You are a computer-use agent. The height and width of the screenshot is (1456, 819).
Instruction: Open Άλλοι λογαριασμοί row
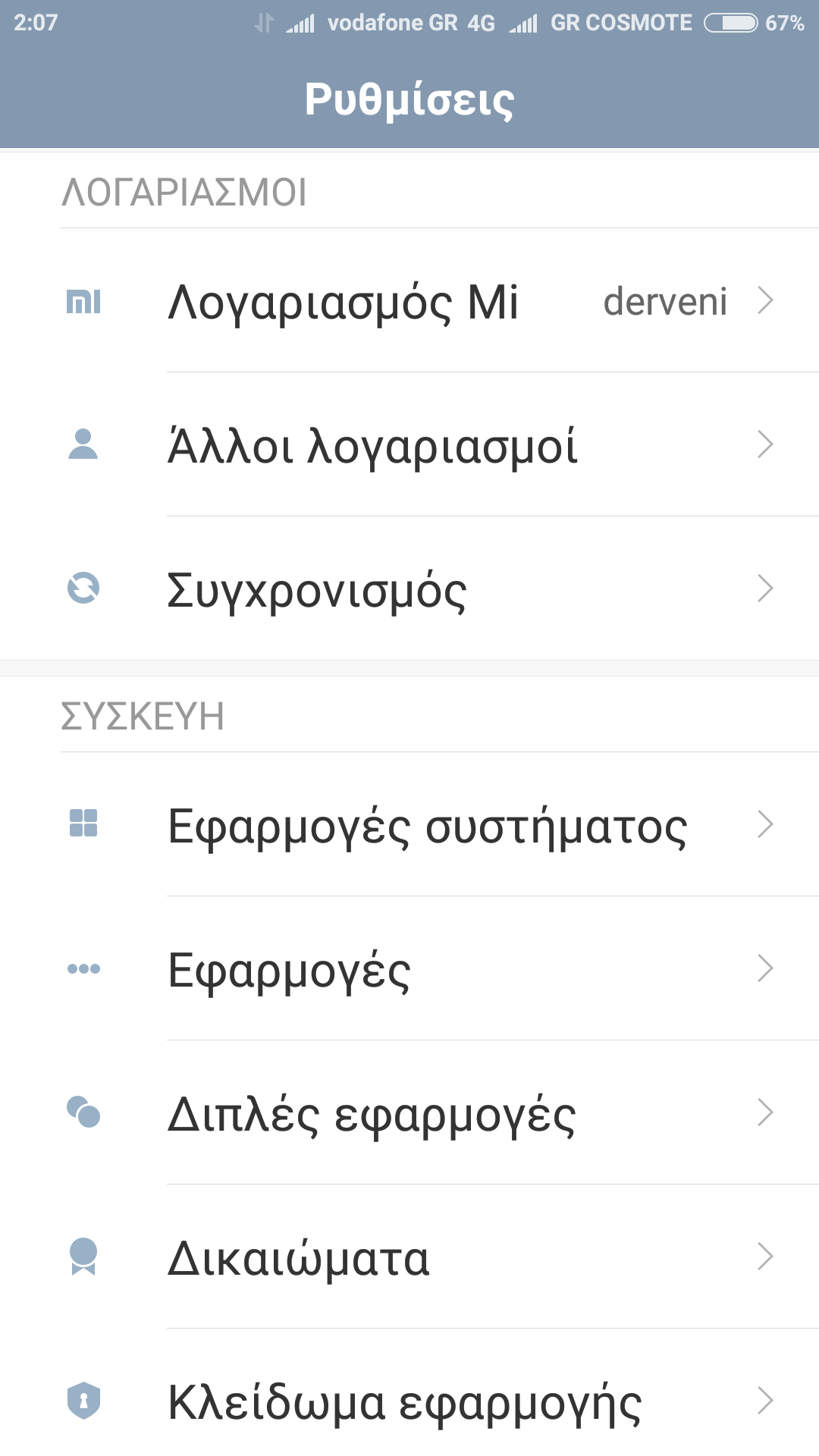click(409, 445)
